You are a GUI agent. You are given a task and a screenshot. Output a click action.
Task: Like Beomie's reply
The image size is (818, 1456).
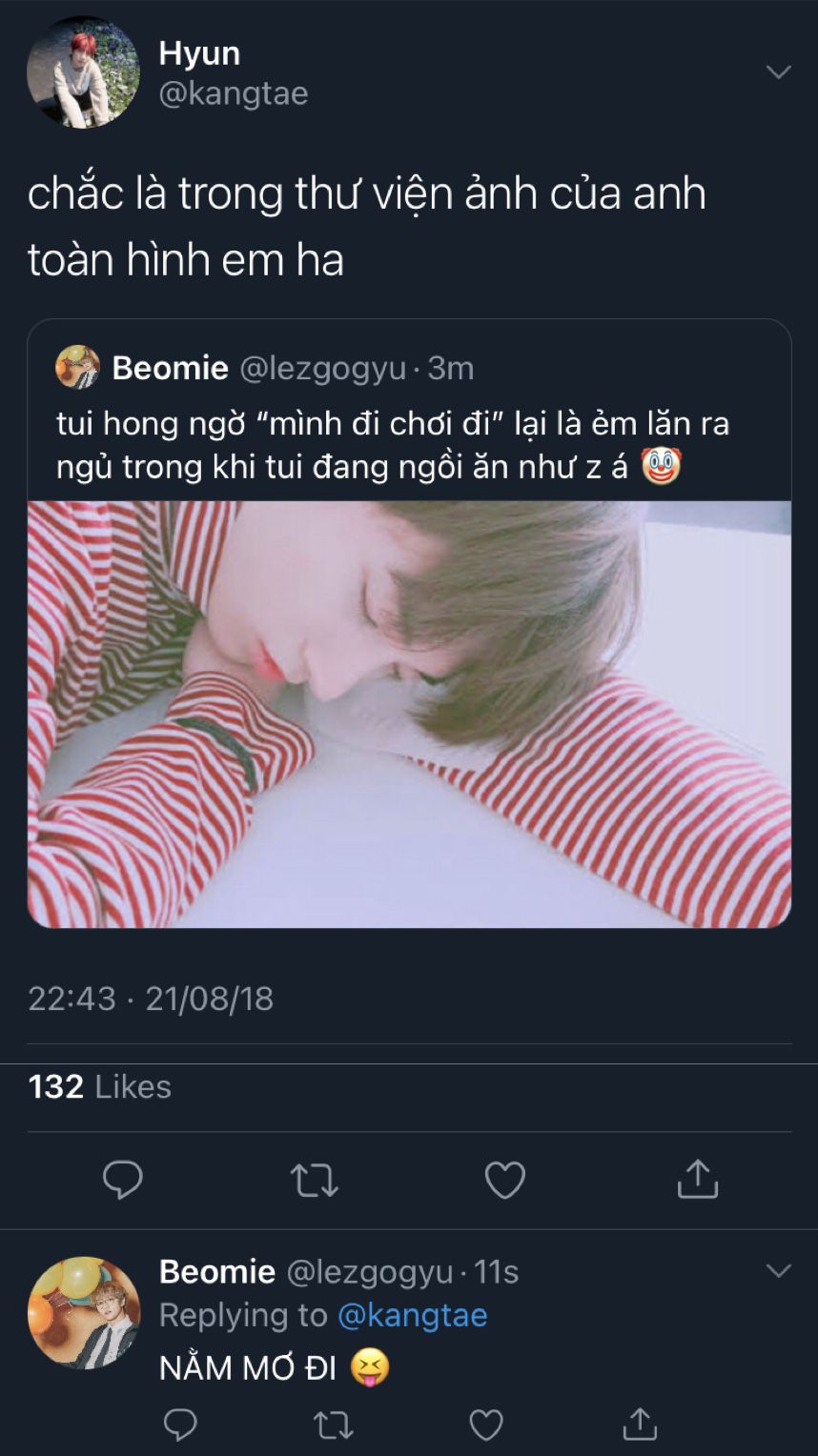[486, 1426]
